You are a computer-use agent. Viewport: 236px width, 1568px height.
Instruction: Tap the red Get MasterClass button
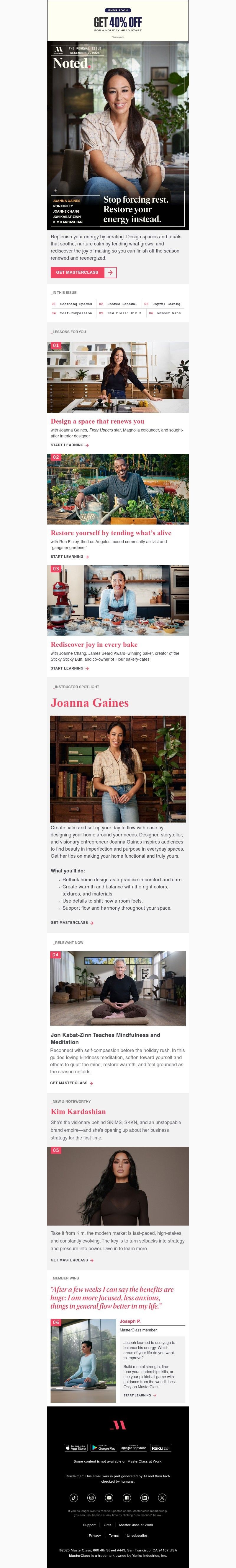[83, 272]
